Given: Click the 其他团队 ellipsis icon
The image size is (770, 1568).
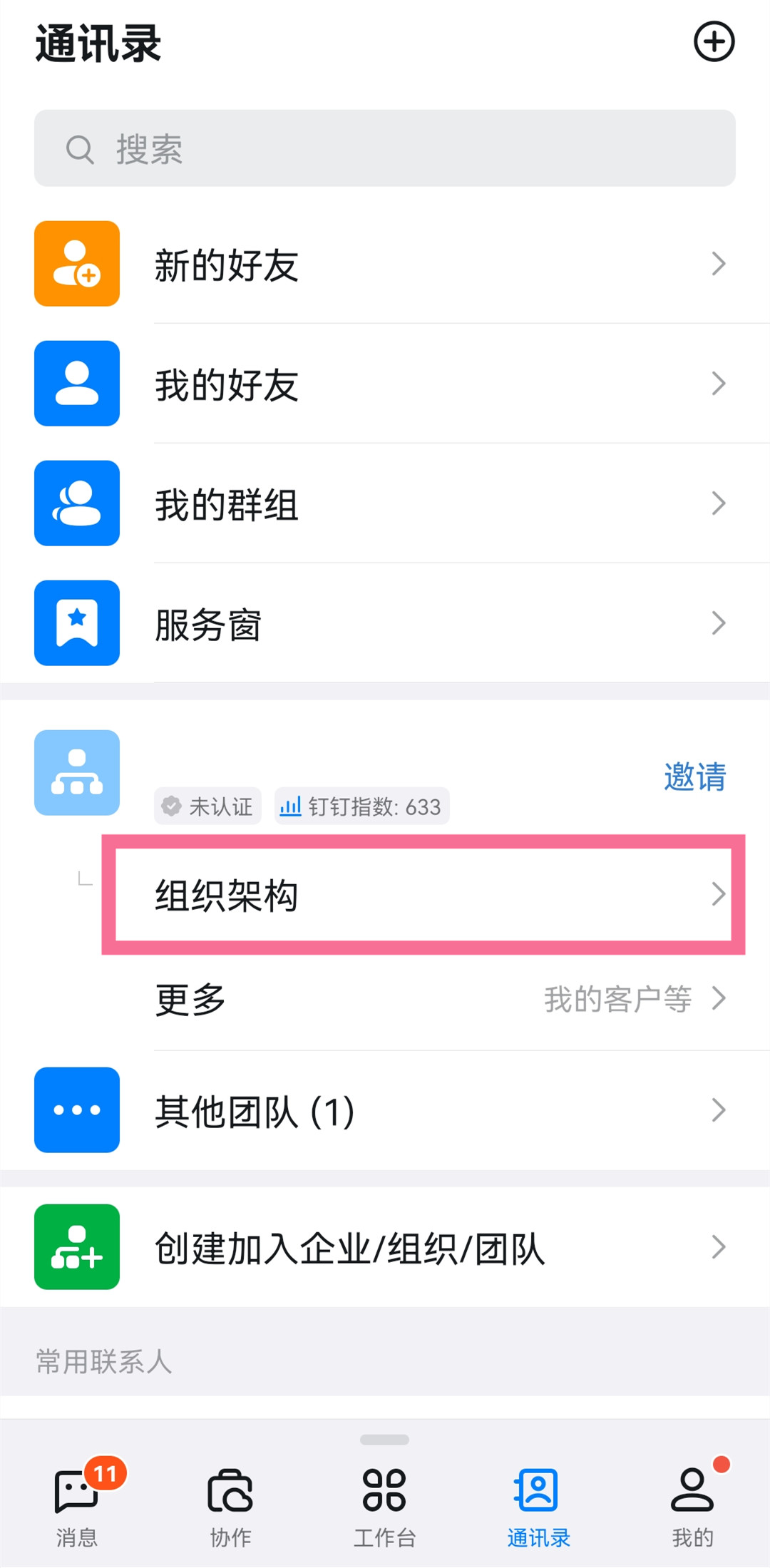Looking at the screenshot, I should point(76,1110).
